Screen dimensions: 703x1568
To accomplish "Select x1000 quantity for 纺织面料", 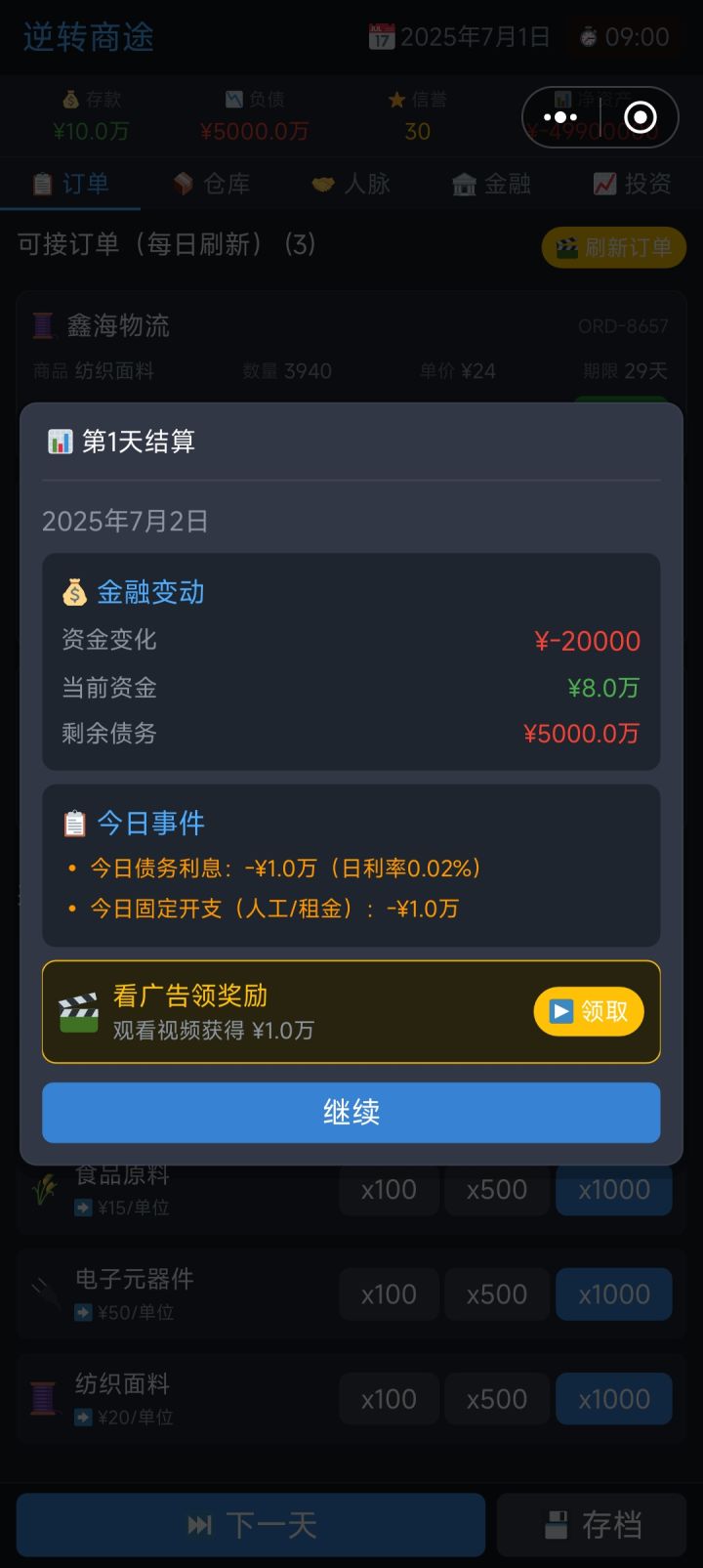I will pyautogui.click(x=613, y=1398).
